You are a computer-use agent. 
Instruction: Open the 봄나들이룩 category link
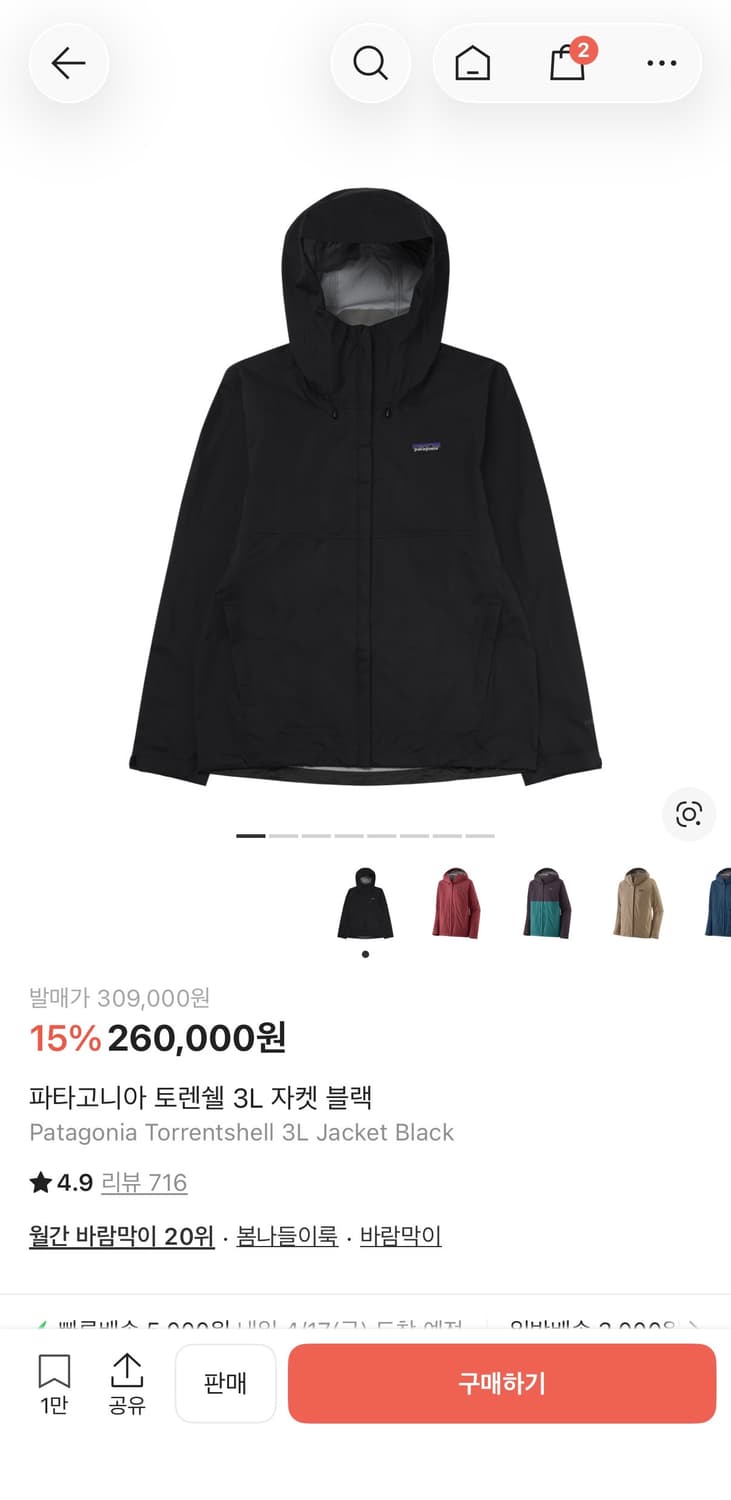tap(286, 1236)
